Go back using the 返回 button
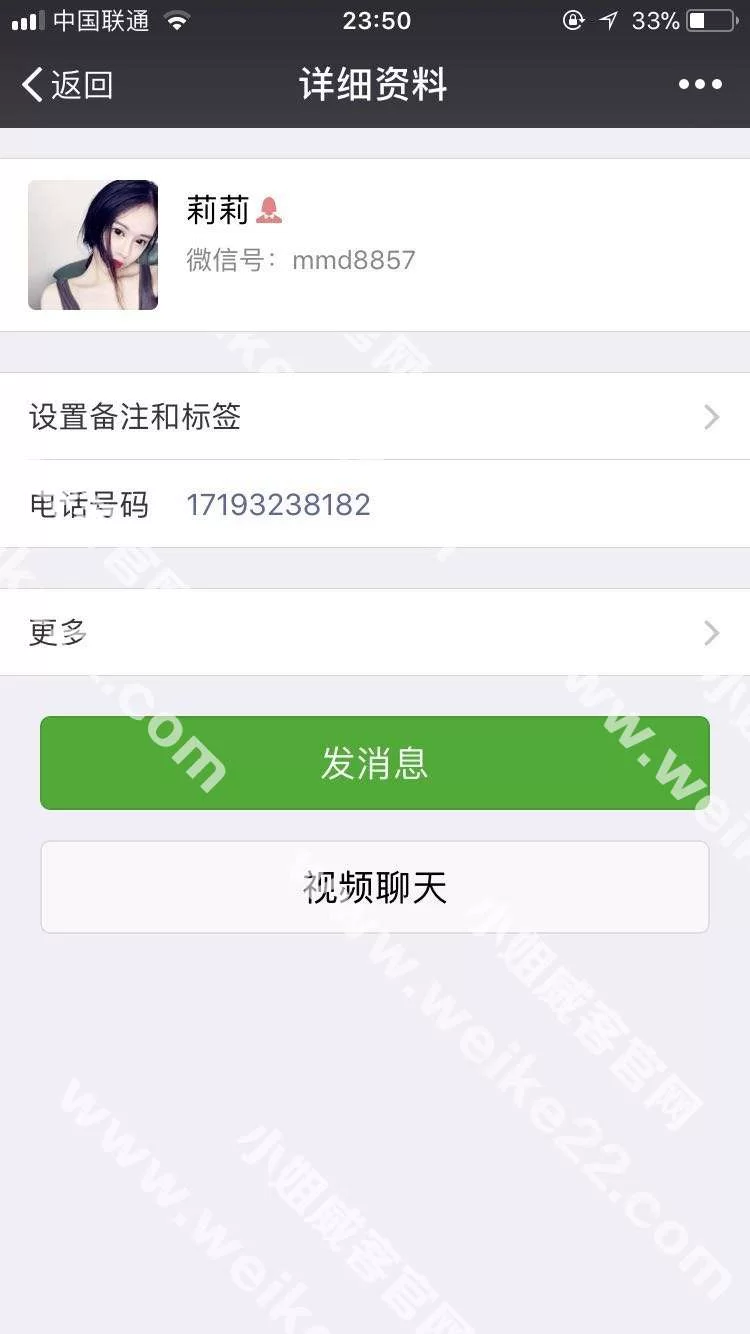Viewport: 750px width, 1334px height. coord(67,85)
